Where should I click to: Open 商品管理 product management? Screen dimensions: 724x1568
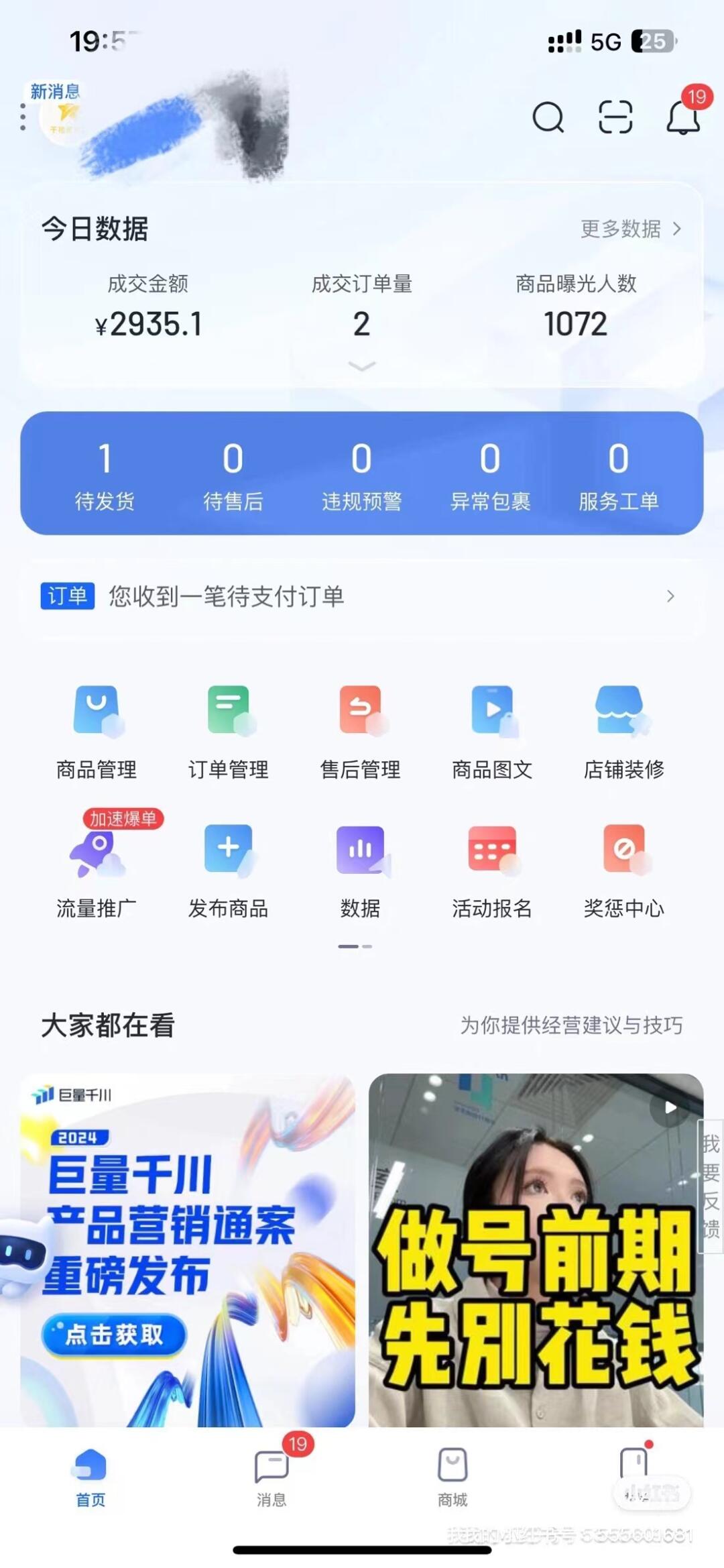pyautogui.click(x=97, y=732)
